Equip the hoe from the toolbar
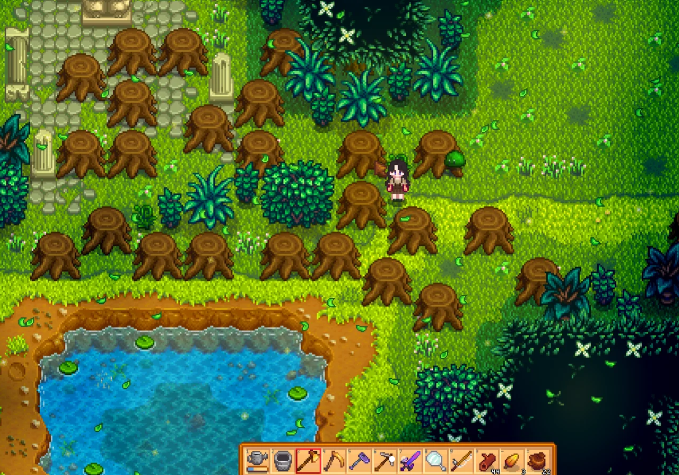 pyautogui.click(x=358, y=460)
